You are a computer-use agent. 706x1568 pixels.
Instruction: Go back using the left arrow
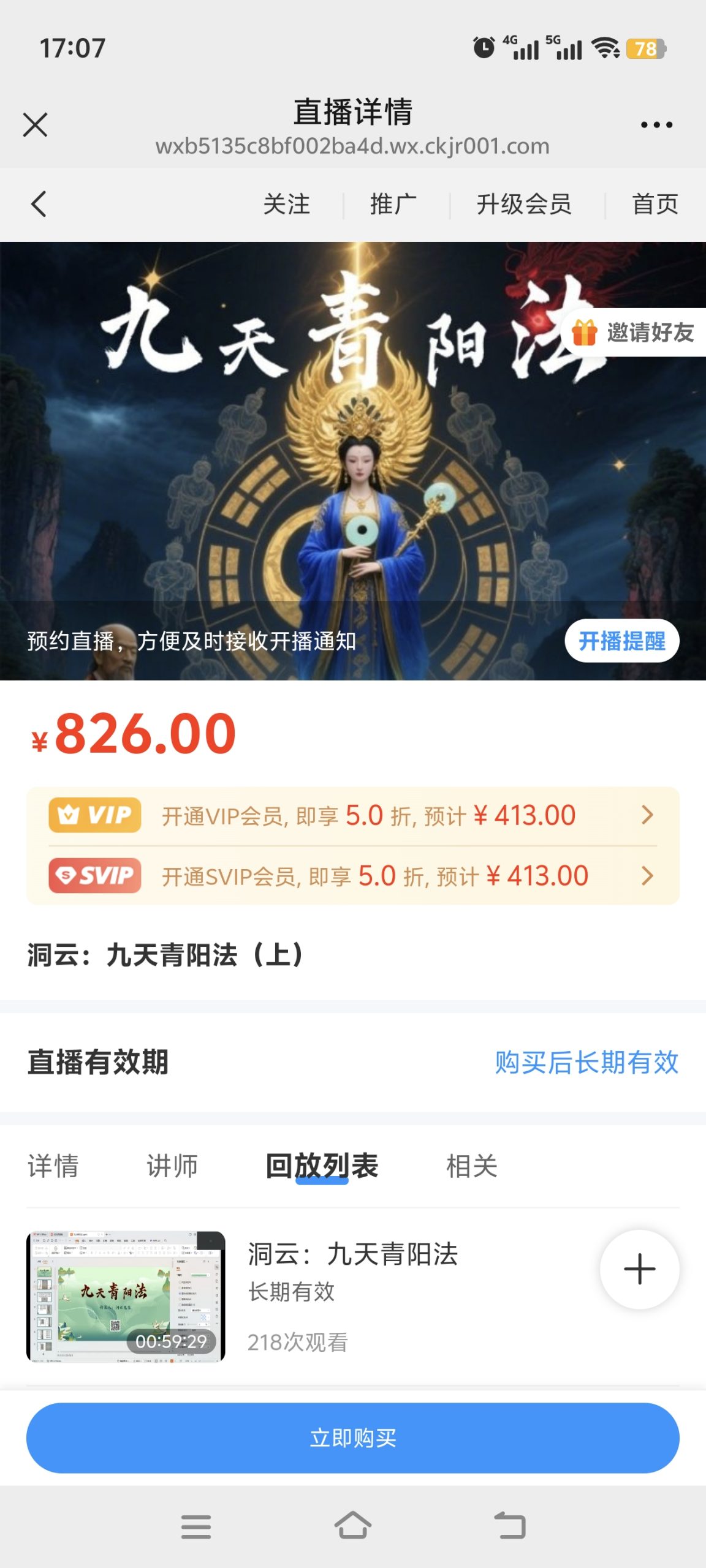pyautogui.click(x=39, y=204)
